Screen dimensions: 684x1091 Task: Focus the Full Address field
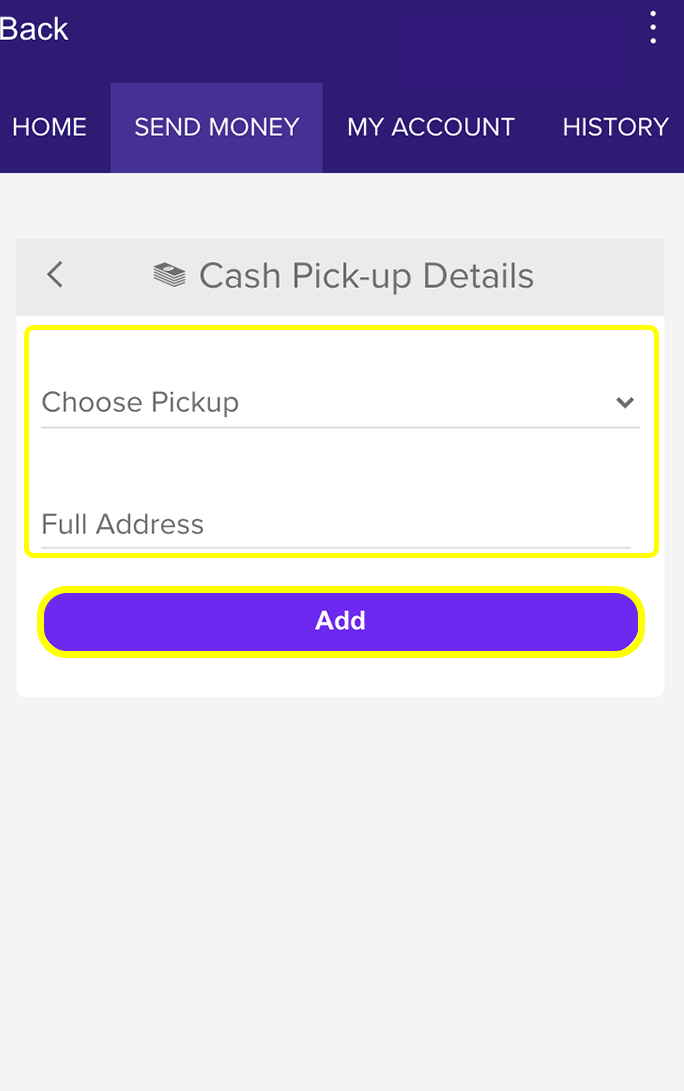click(x=335, y=524)
